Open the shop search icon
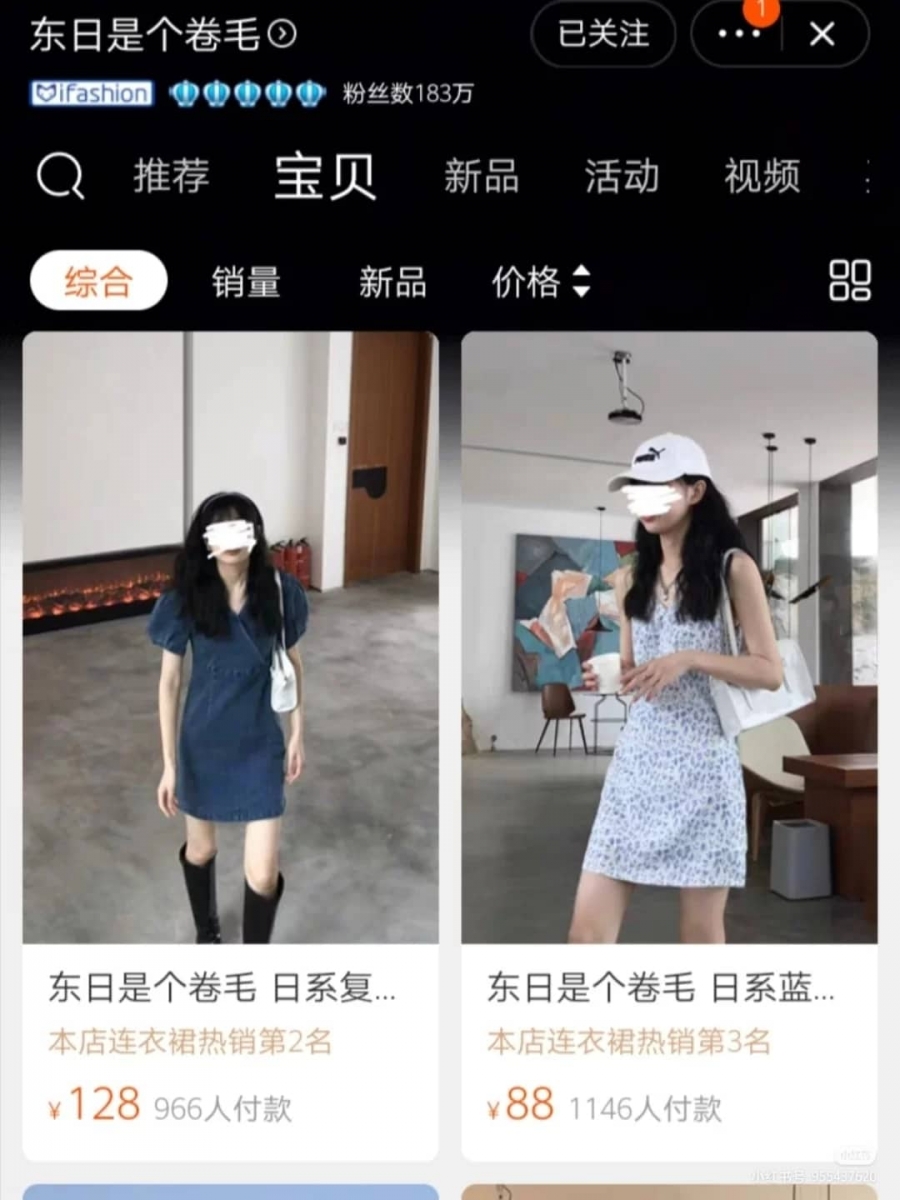The image size is (900, 1200). click(x=60, y=177)
